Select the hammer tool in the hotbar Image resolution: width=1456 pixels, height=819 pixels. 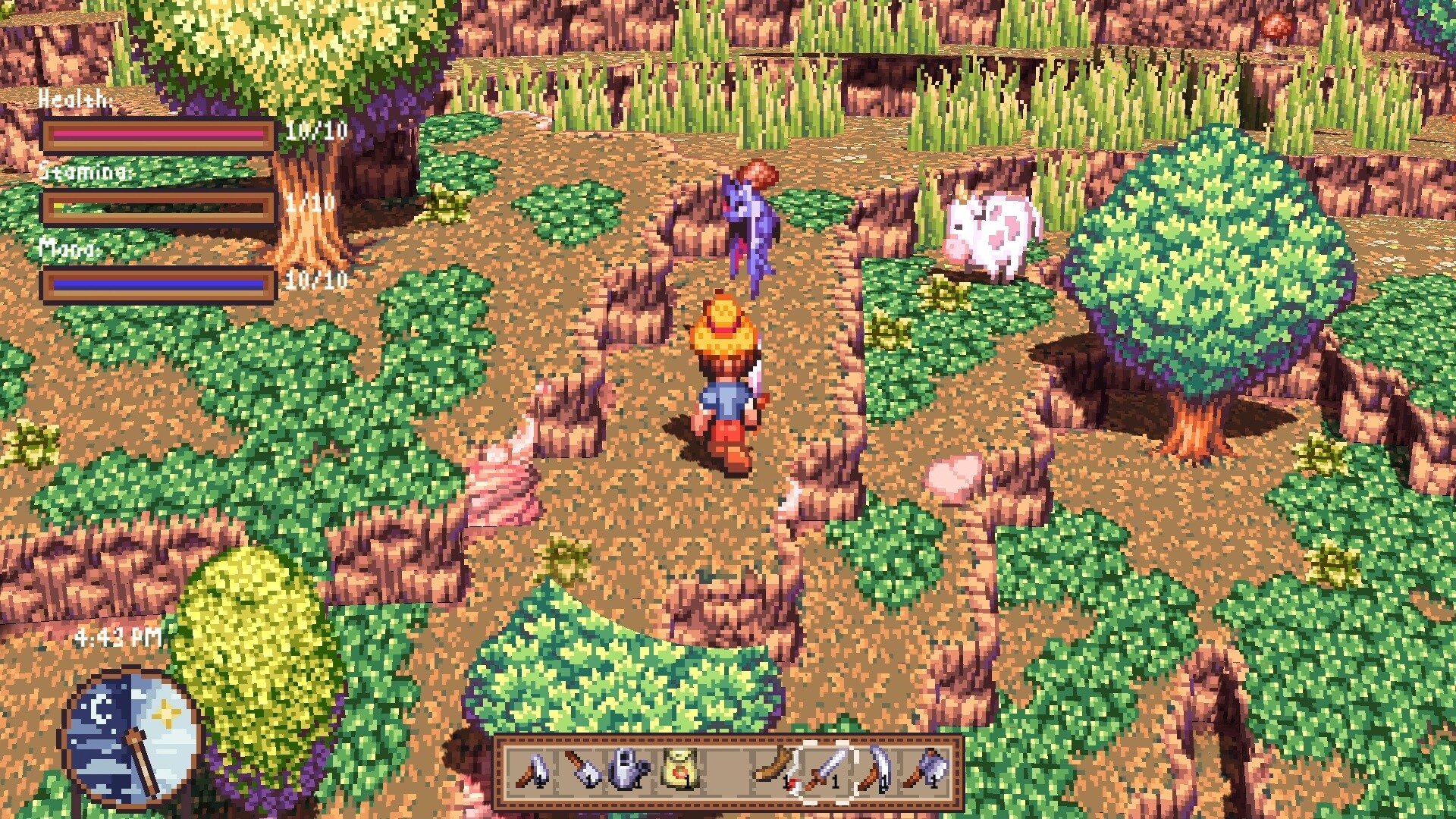pos(584,770)
